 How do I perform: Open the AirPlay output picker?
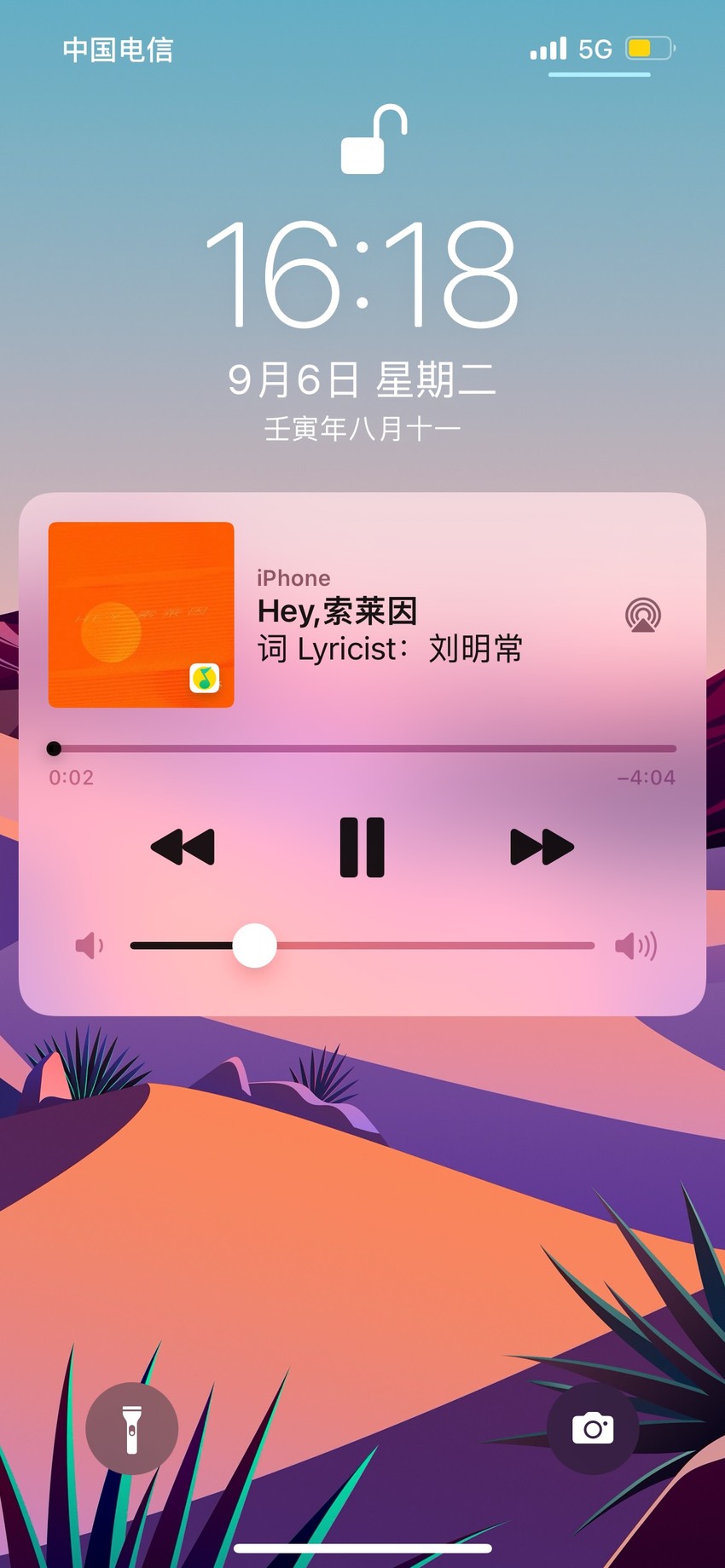[x=643, y=615]
